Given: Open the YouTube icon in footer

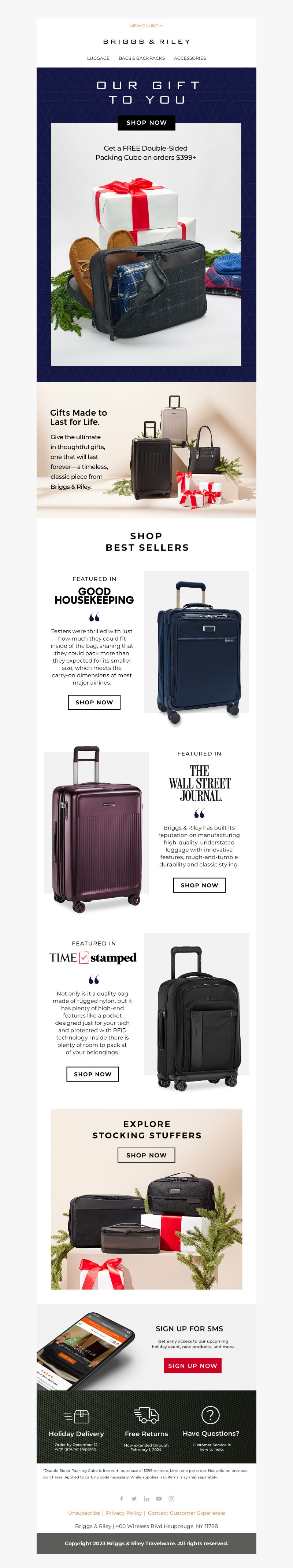Looking at the screenshot, I should click(159, 1499).
